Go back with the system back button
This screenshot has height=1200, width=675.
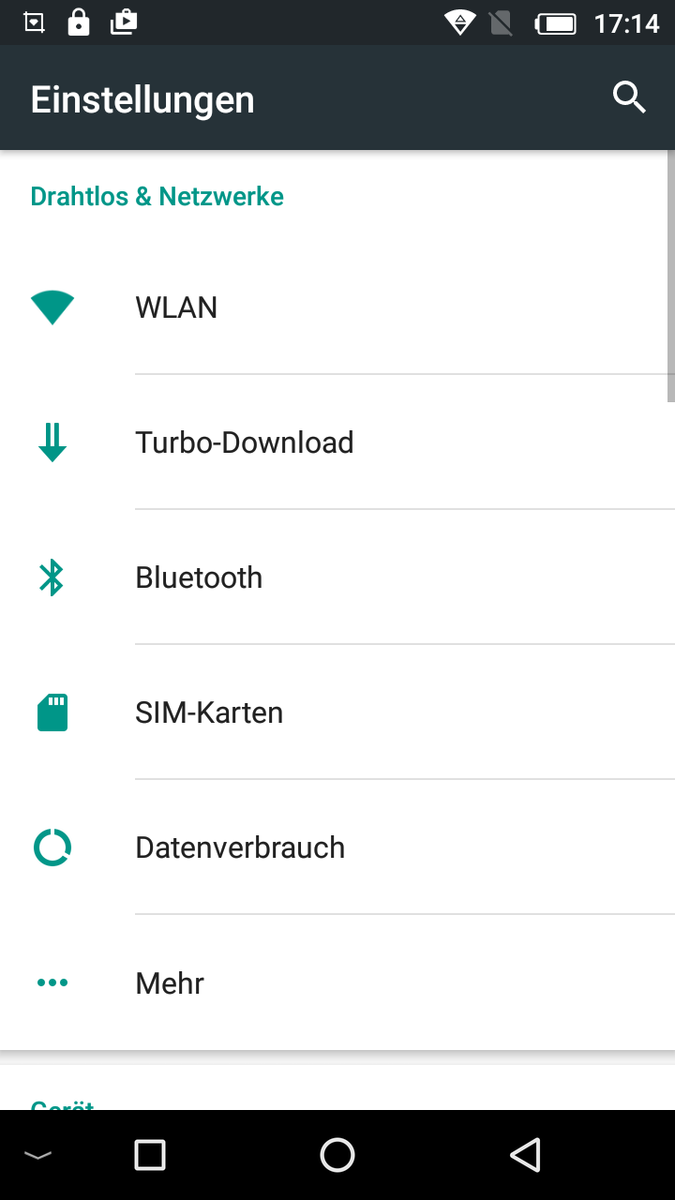click(525, 1155)
